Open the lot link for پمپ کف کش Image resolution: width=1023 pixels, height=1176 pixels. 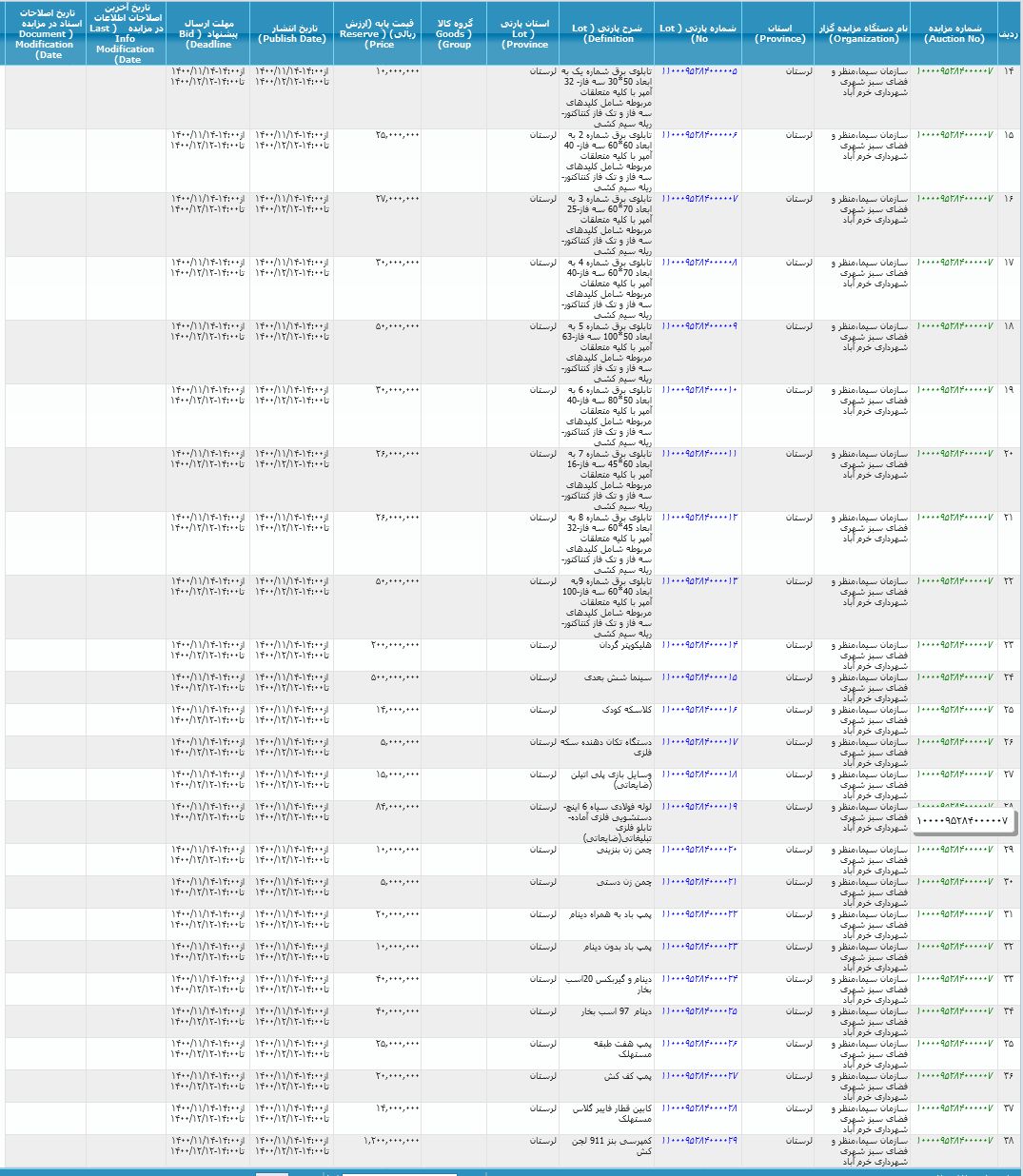[x=699, y=1076]
